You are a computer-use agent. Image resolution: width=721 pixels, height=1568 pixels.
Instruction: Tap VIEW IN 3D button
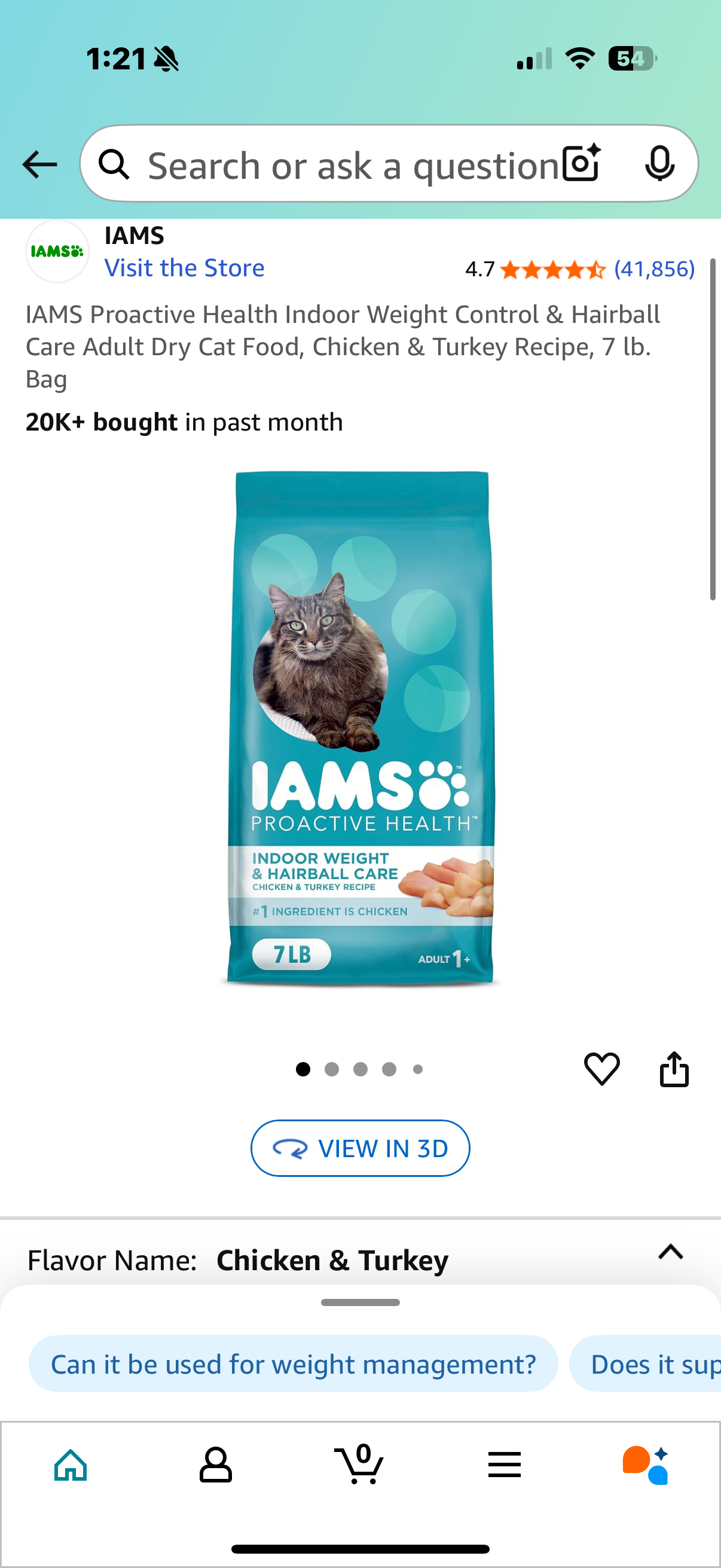(x=360, y=1148)
